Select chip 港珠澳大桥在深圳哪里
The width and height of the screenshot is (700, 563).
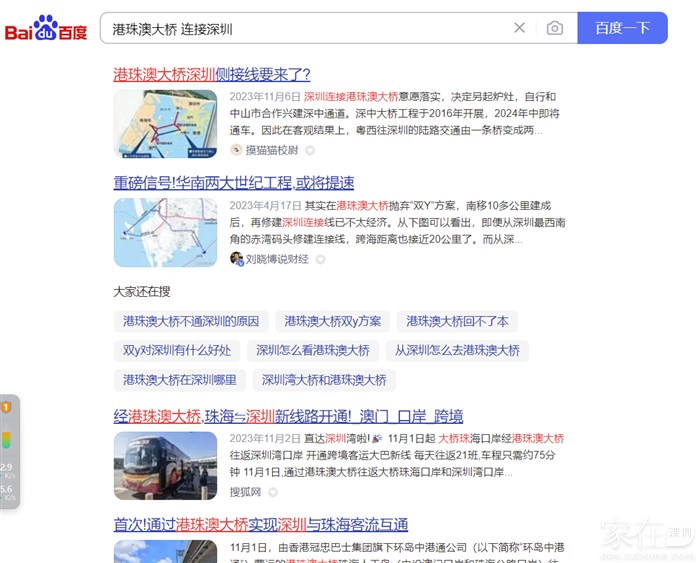[x=180, y=379]
